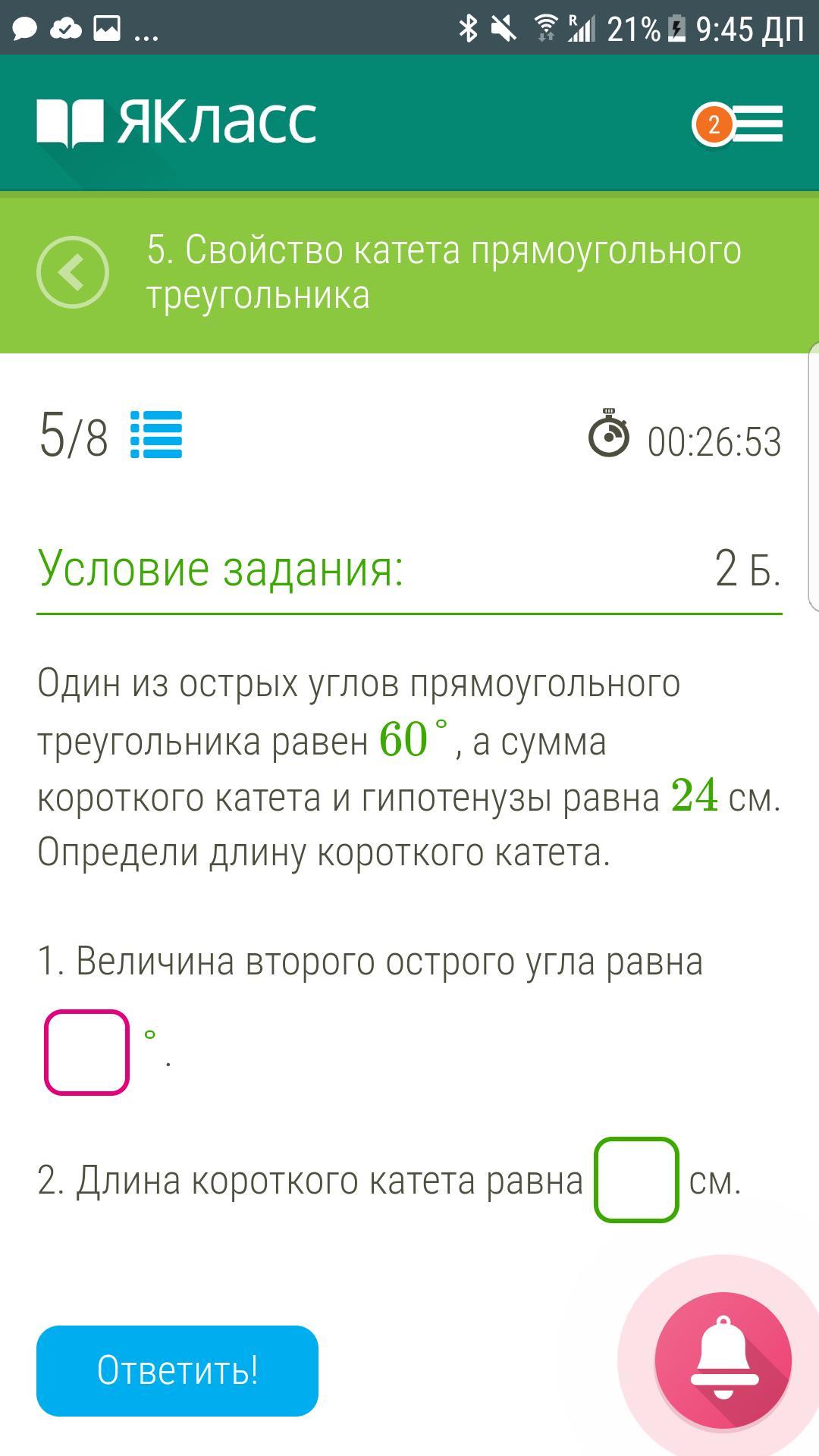Tap the short leg length answer field
The height and width of the screenshot is (1456, 819).
click(x=636, y=1180)
